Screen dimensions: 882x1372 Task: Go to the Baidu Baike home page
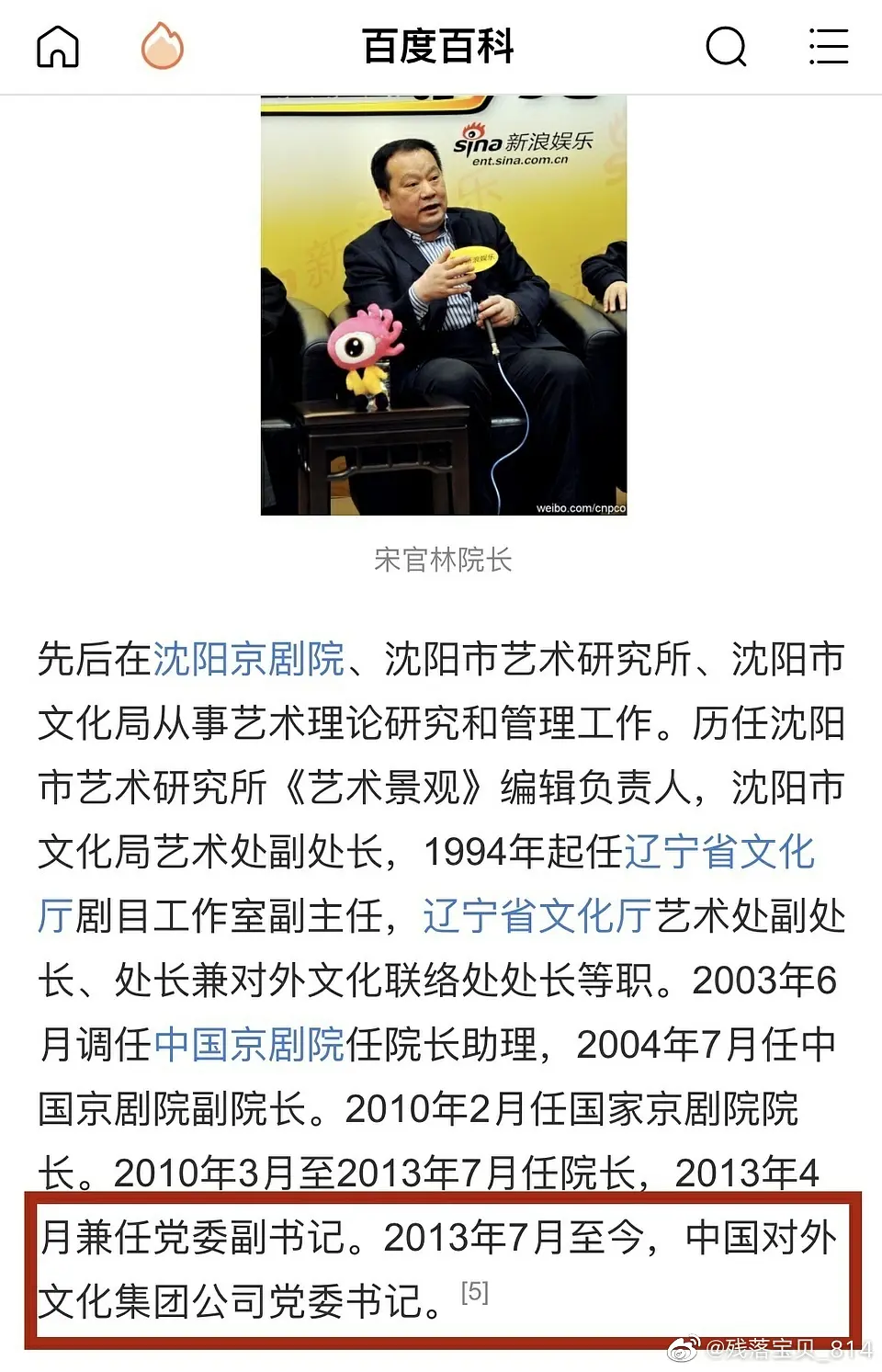[58, 46]
